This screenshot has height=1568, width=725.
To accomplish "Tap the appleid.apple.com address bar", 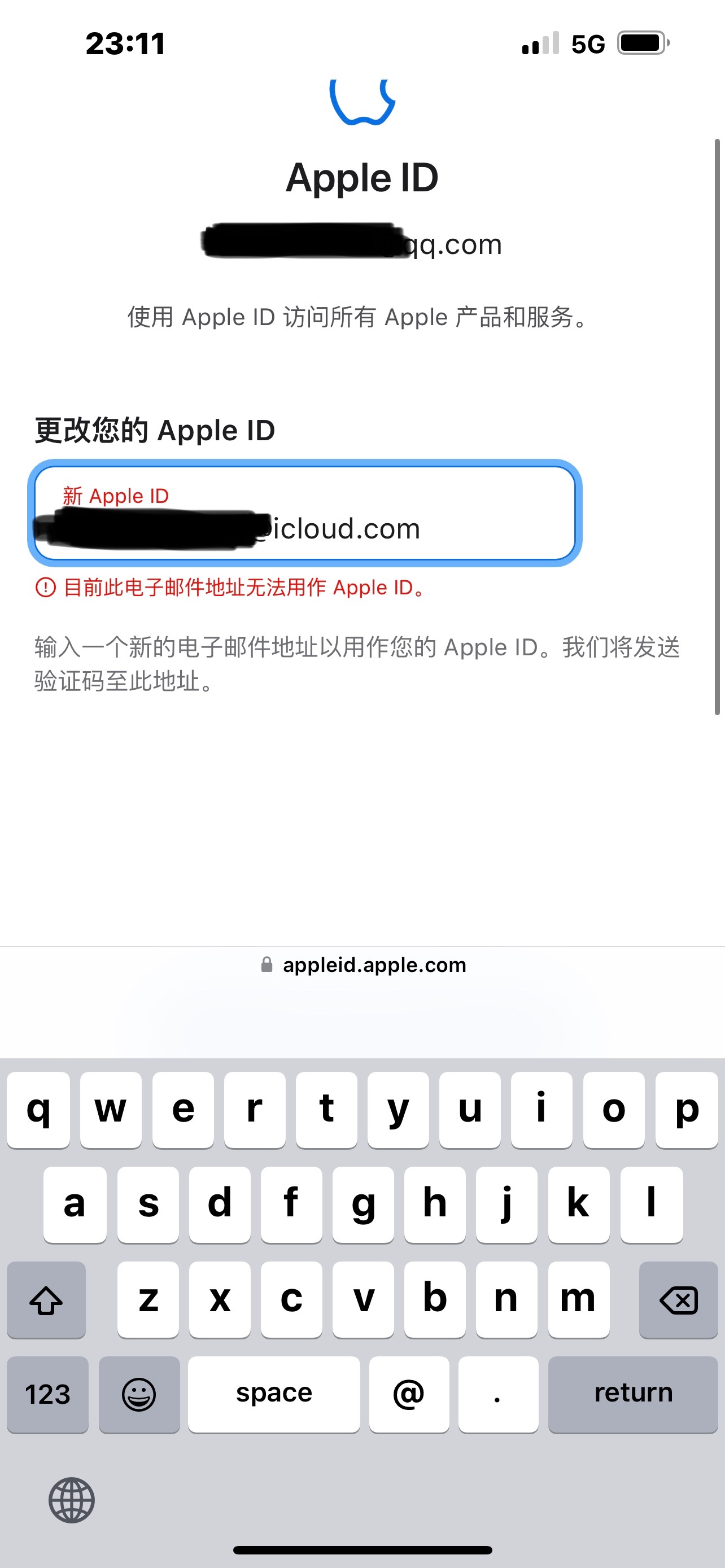I will pyautogui.click(x=363, y=965).
